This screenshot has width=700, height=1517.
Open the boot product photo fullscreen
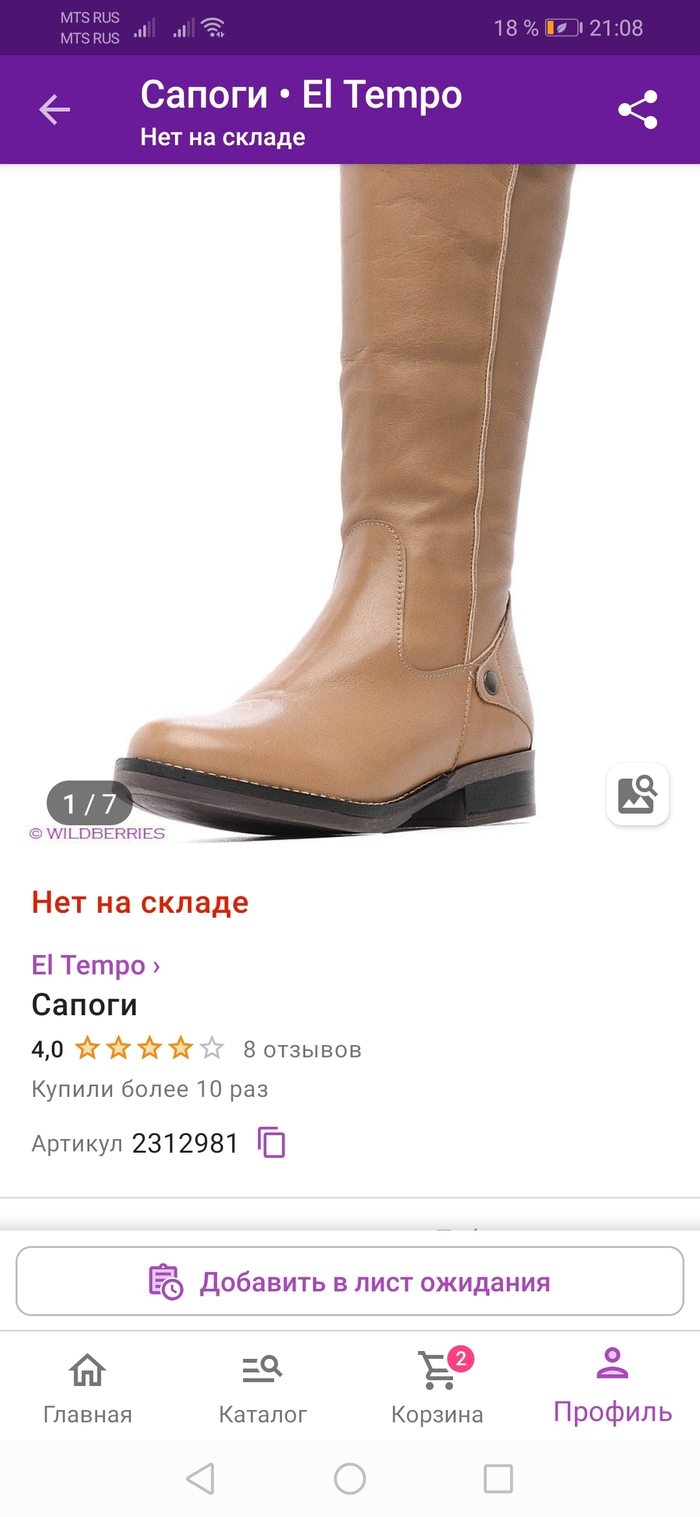350,500
